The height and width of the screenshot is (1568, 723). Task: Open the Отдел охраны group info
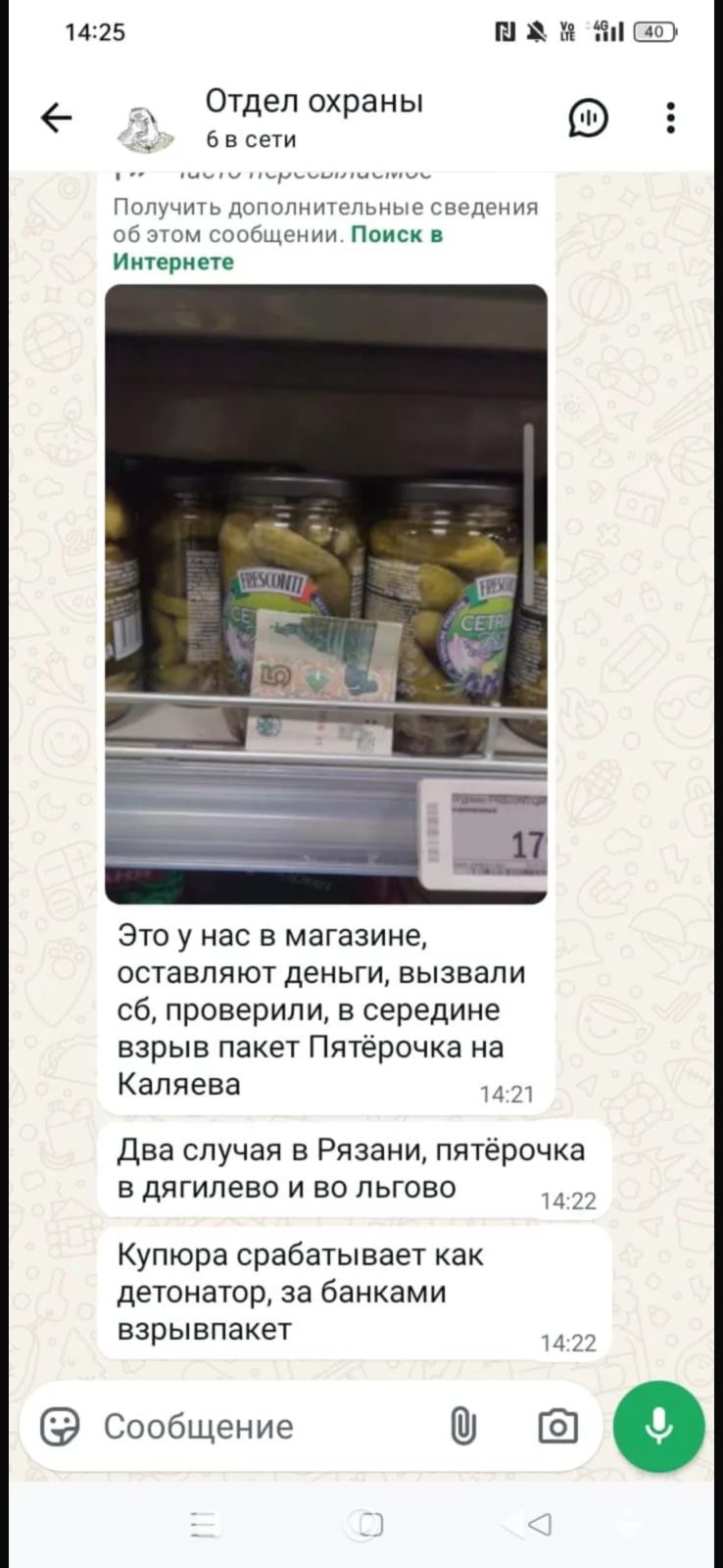313,118
